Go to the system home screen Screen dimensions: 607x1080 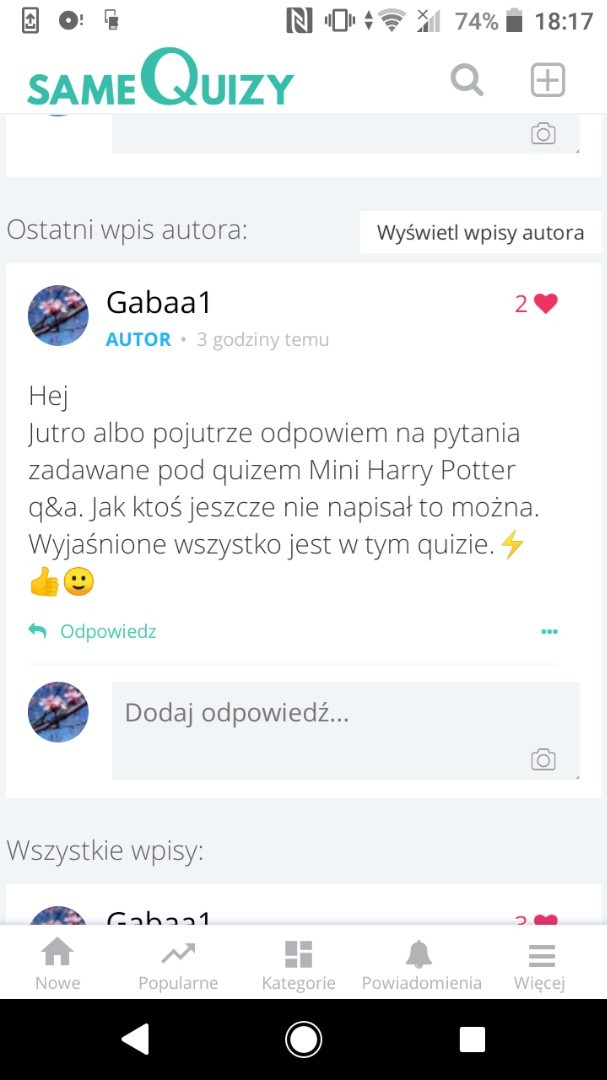click(303, 1040)
